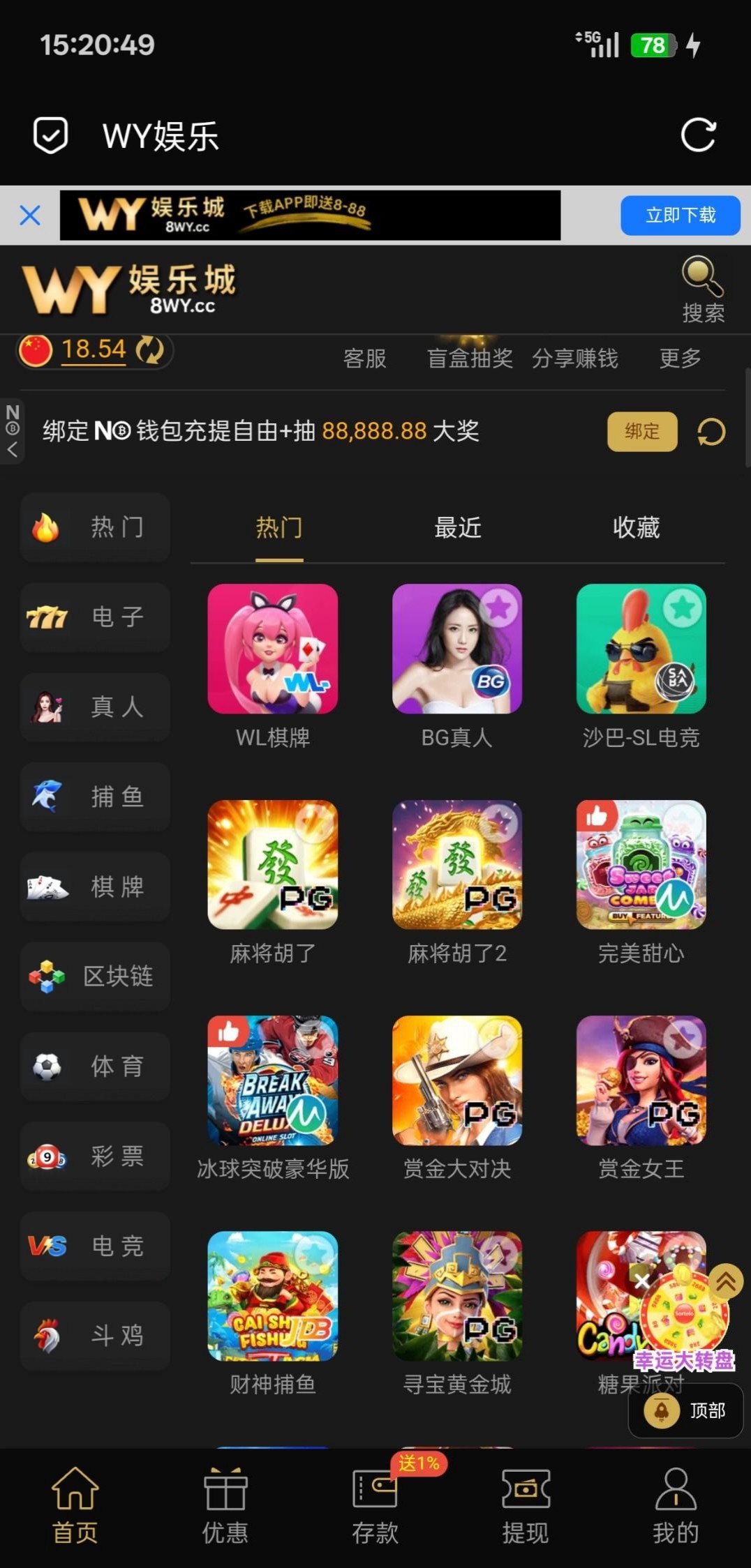
Task: Go to the 存款 deposit tab
Action: tap(376, 1505)
